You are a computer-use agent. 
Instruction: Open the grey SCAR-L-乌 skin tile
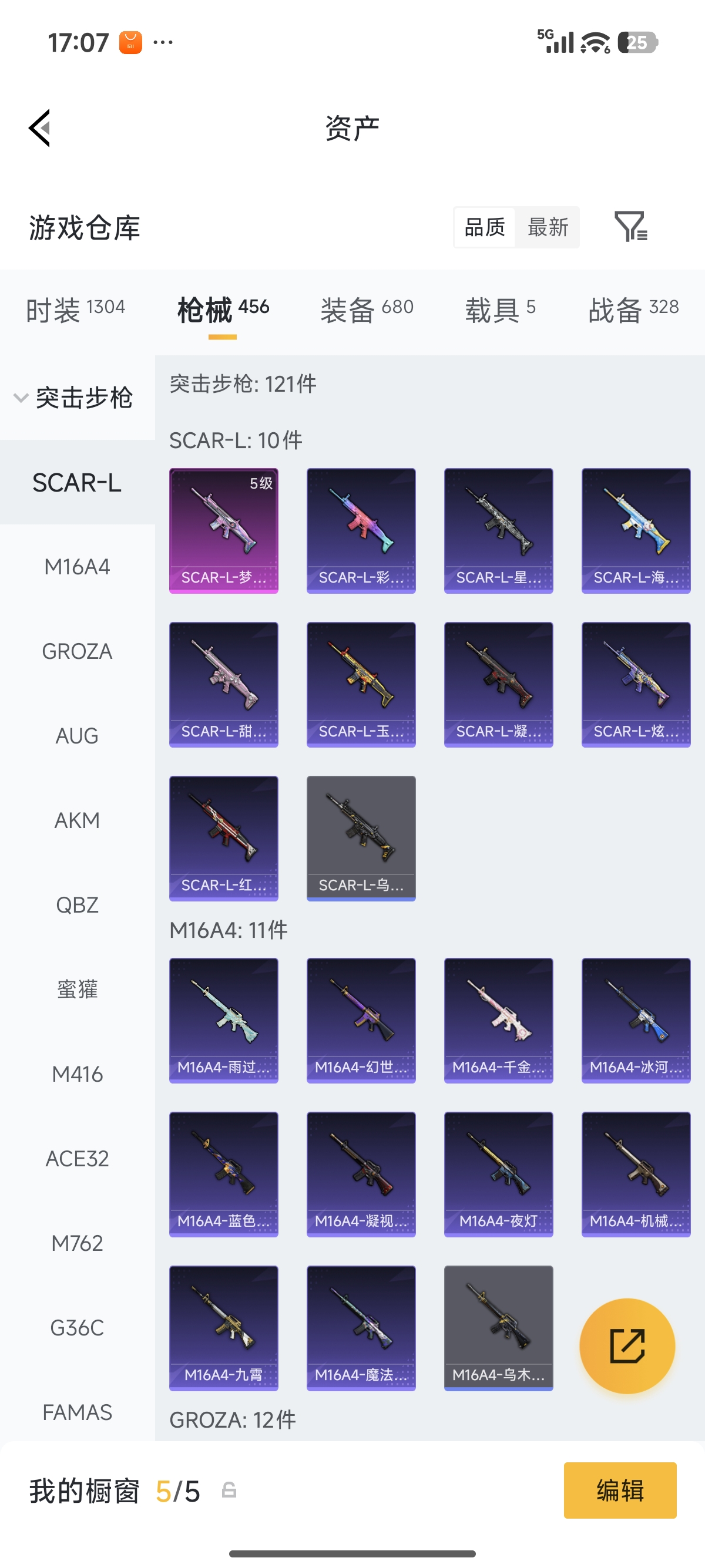click(x=361, y=838)
